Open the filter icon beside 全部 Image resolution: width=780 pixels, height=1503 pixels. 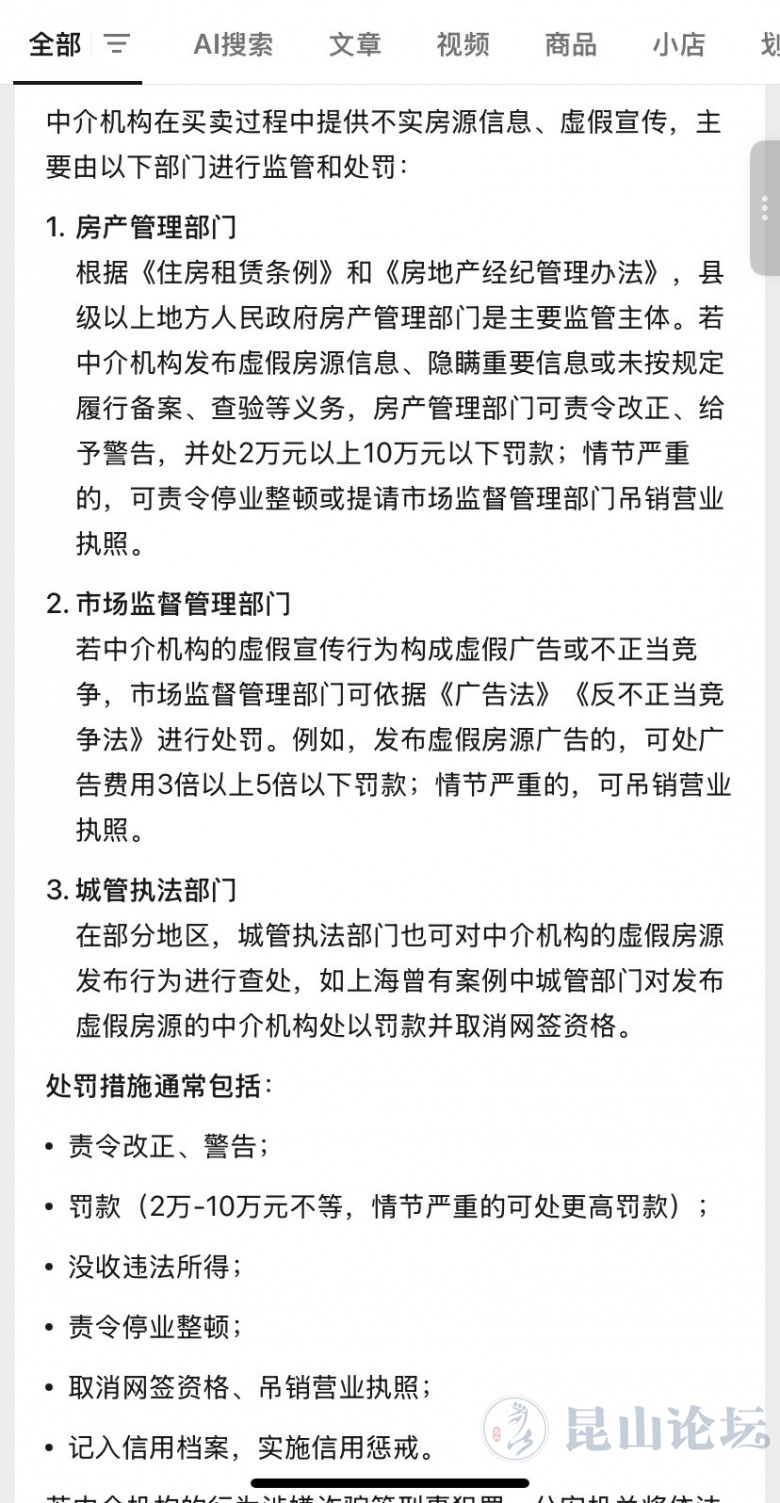click(x=118, y=44)
